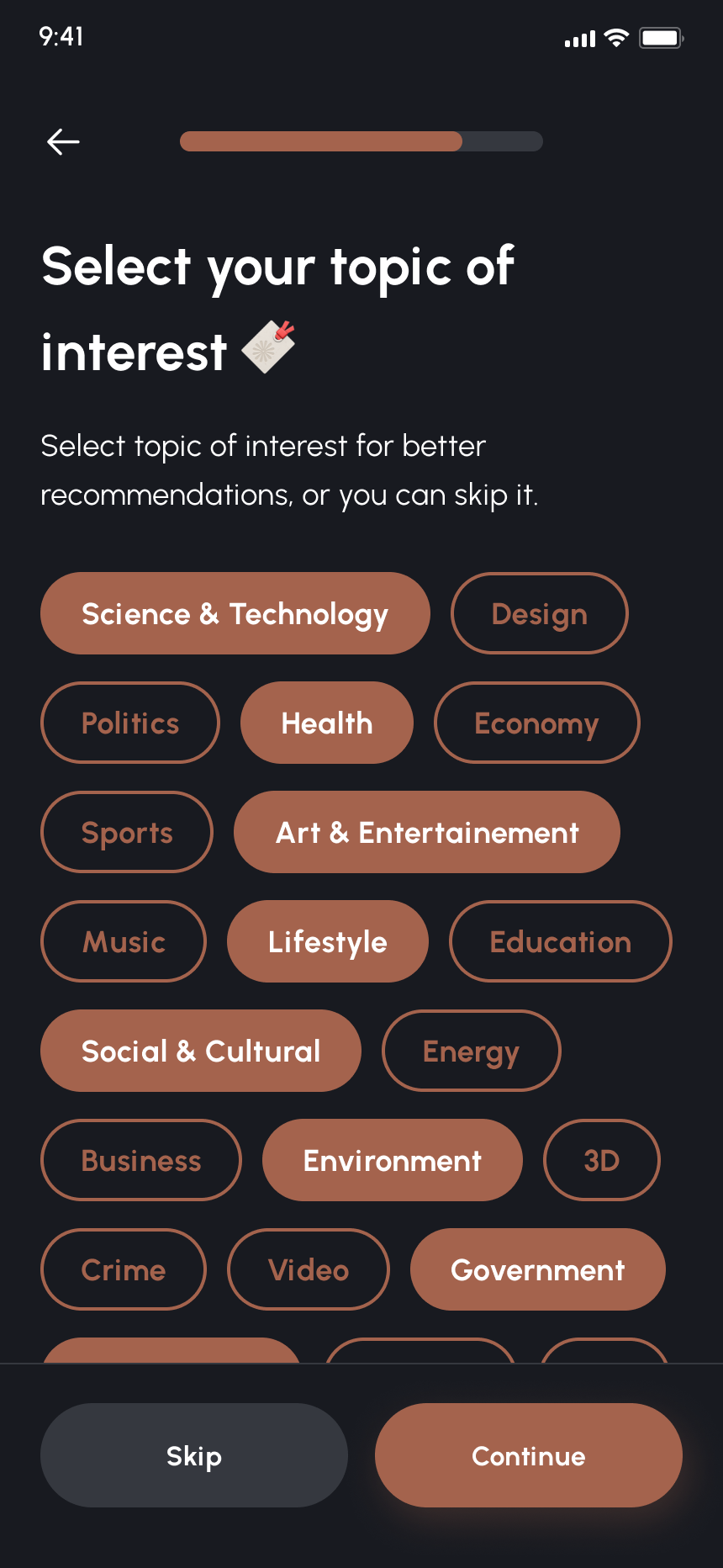723x1568 pixels.
Task: Go back using the arrow icon
Action: tap(63, 142)
